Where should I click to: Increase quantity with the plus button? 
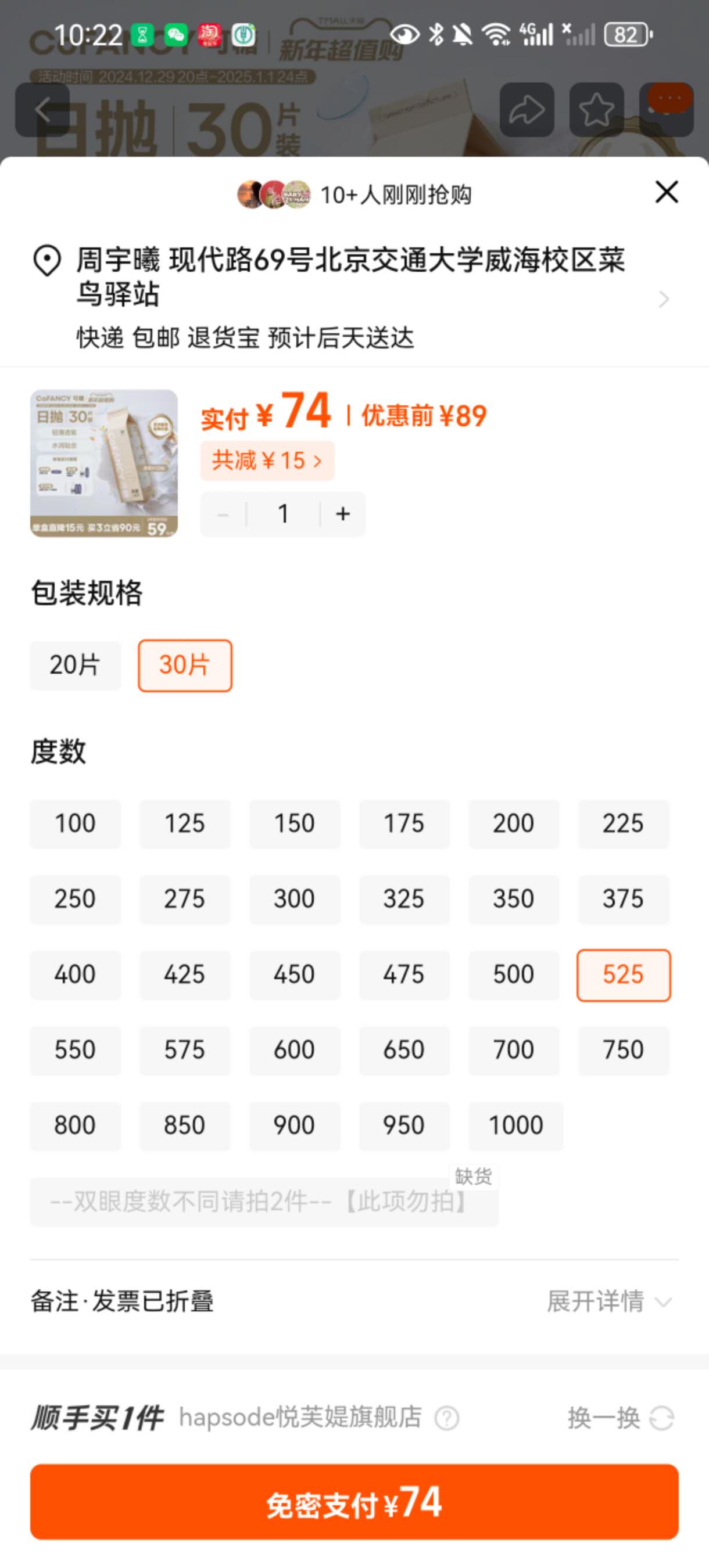tap(343, 514)
